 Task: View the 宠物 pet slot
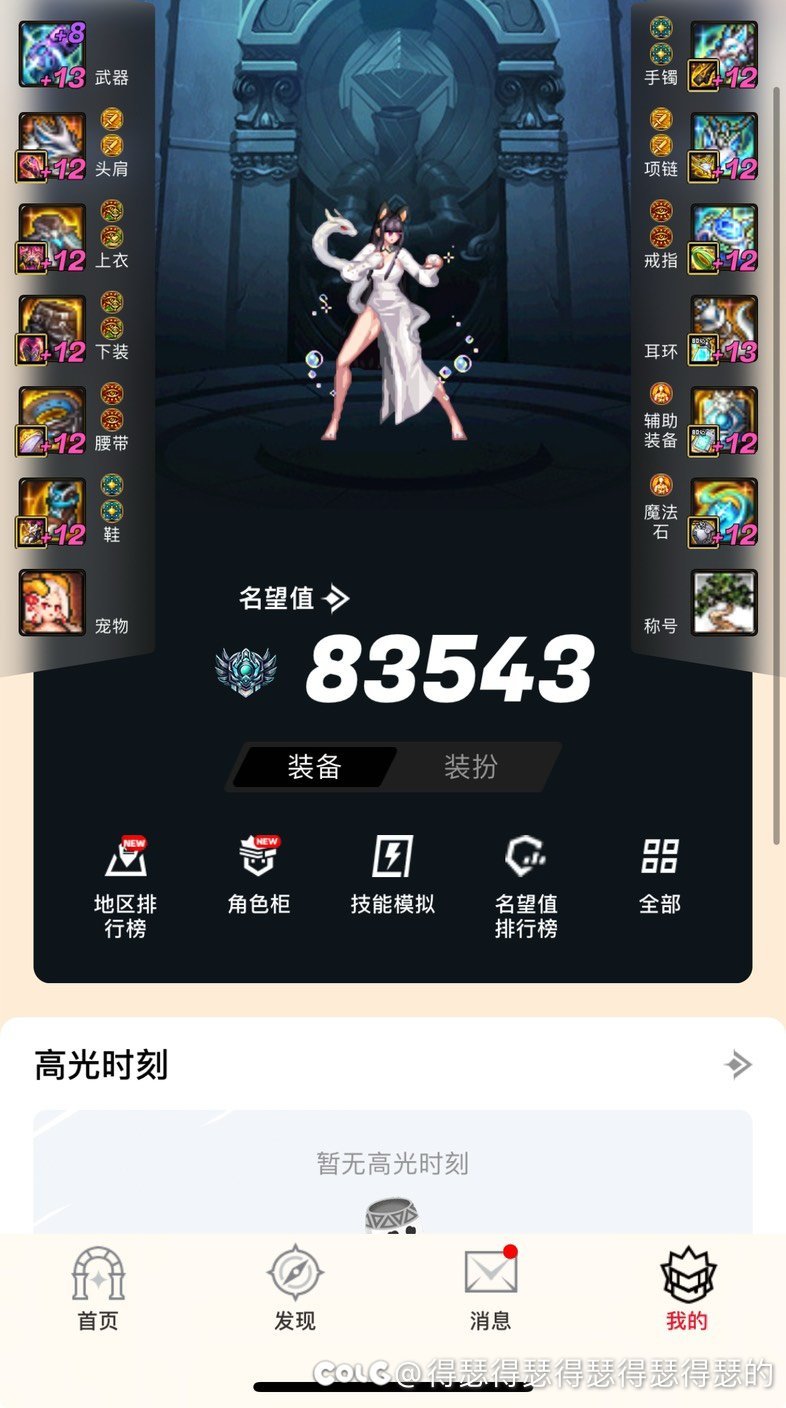(x=52, y=603)
